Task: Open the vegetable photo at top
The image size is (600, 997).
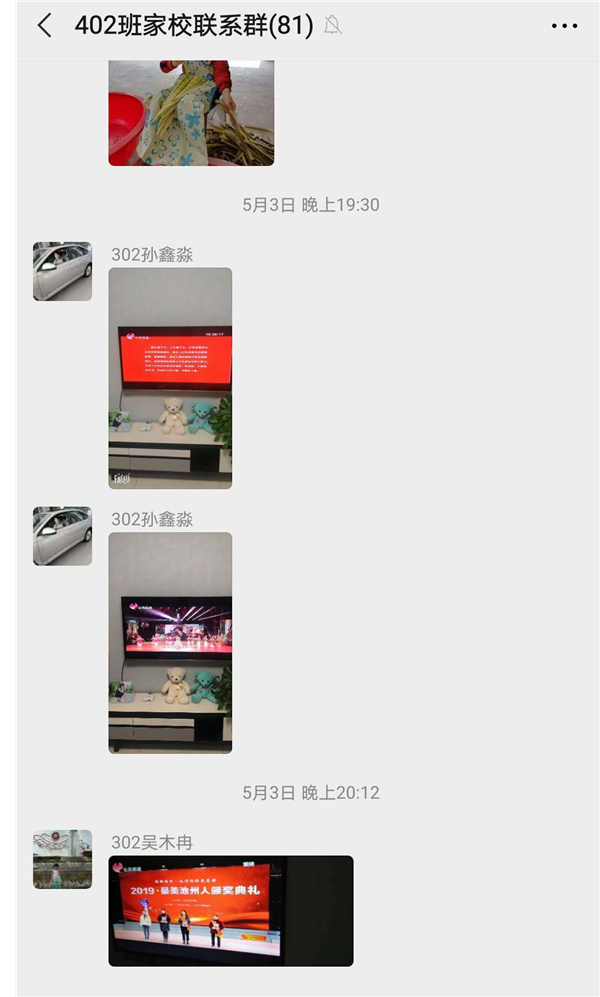Action: [x=191, y=113]
